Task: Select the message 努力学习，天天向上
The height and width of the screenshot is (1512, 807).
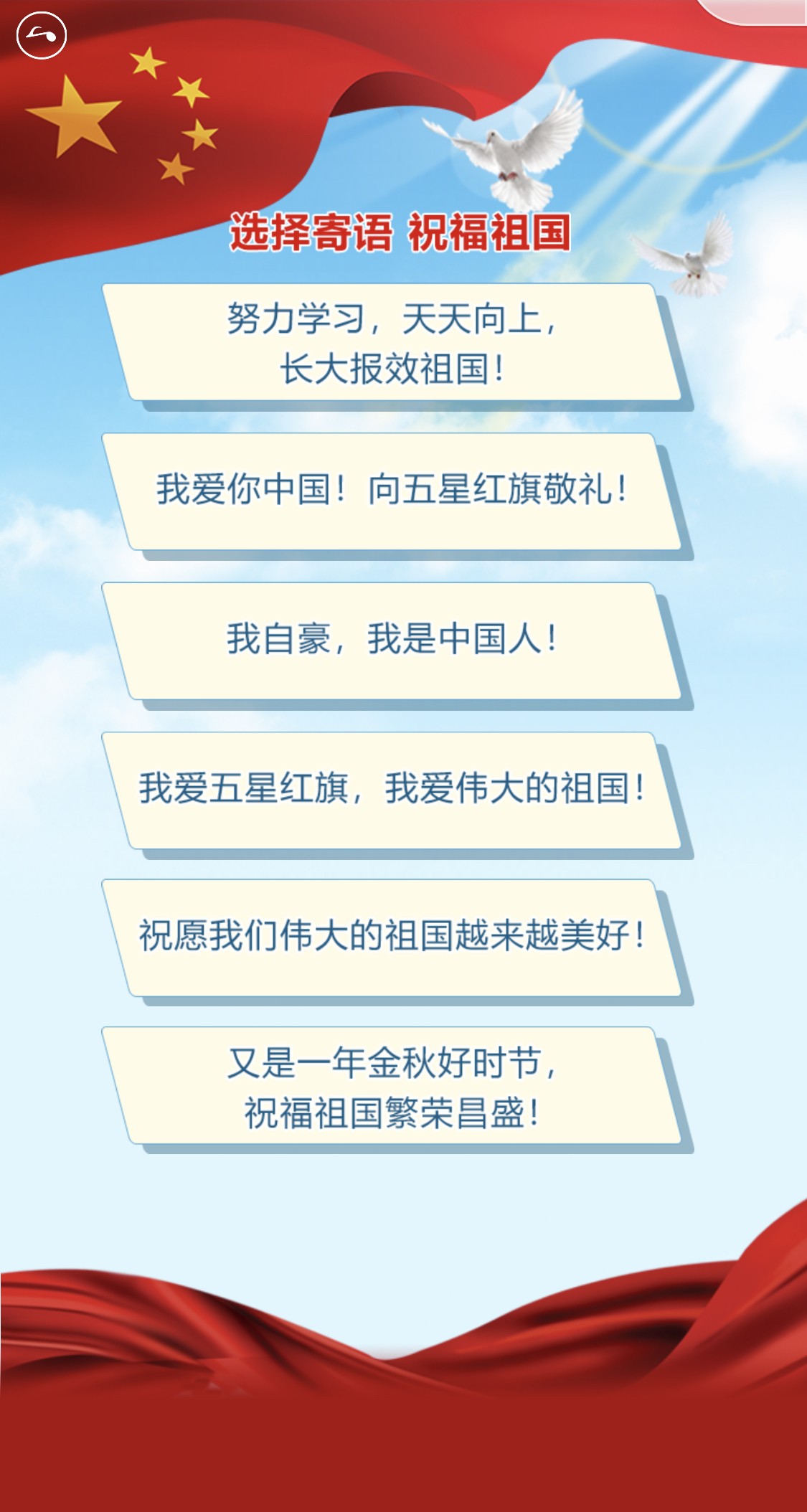Action: click(x=391, y=342)
